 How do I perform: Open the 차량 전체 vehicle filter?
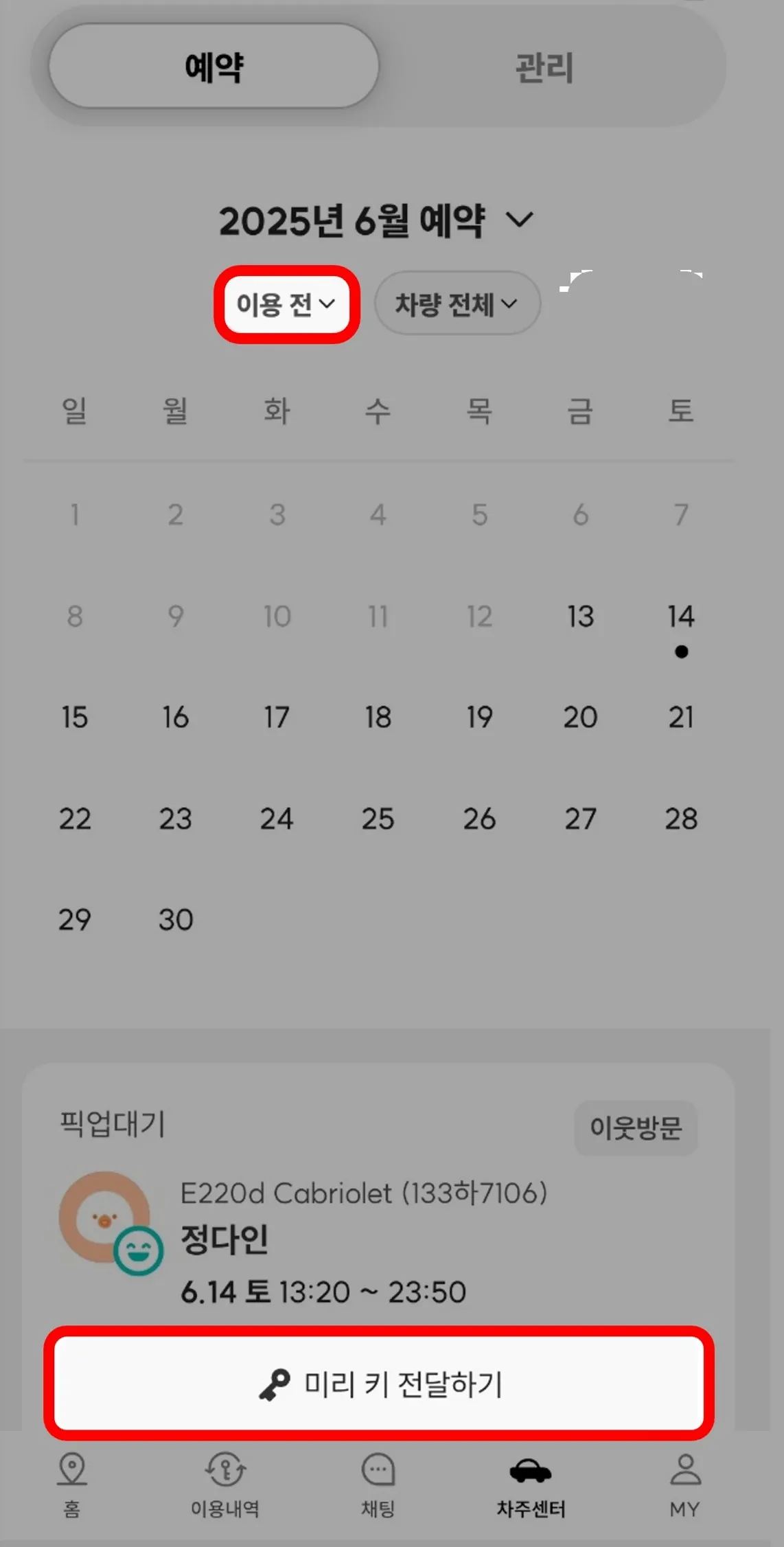(x=457, y=303)
